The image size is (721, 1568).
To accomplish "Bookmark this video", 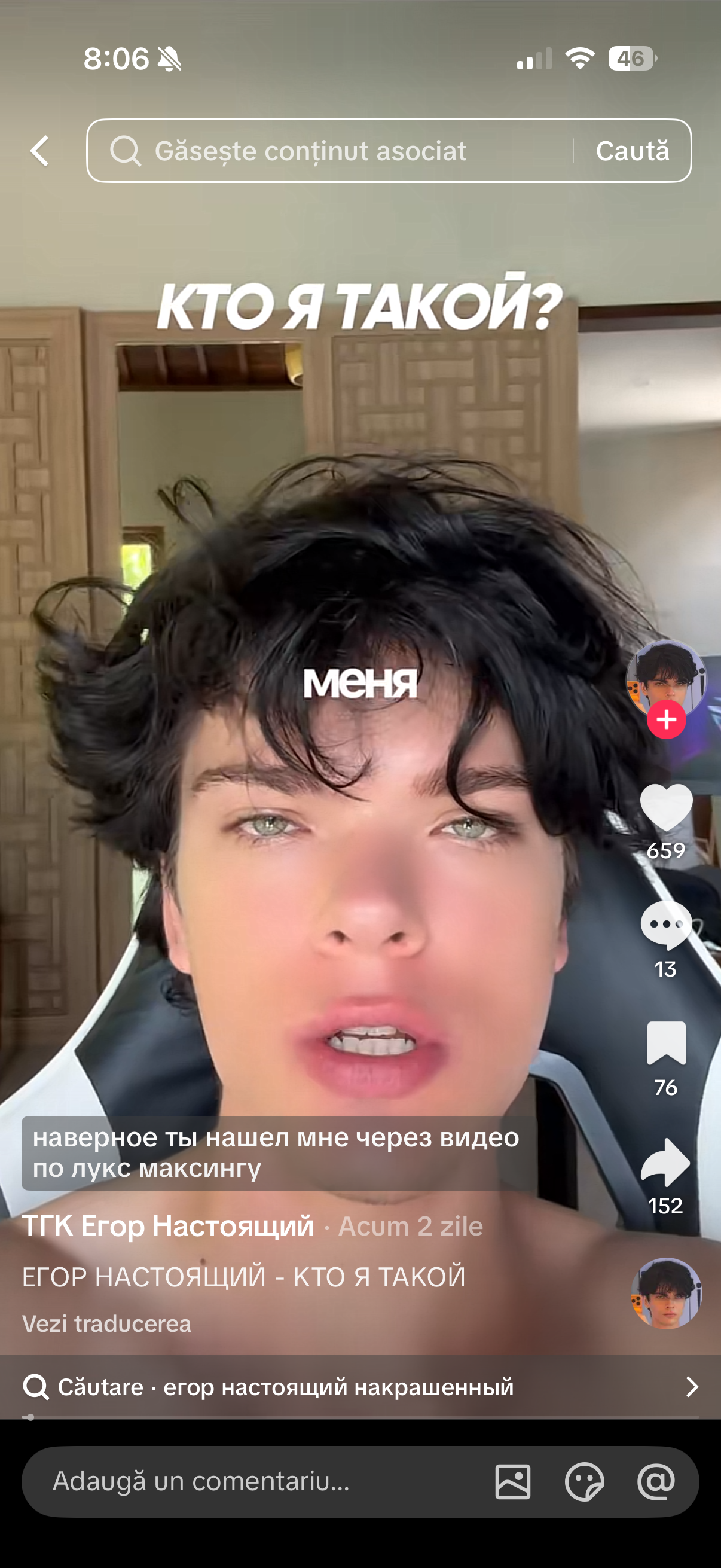I will [666, 1044].
